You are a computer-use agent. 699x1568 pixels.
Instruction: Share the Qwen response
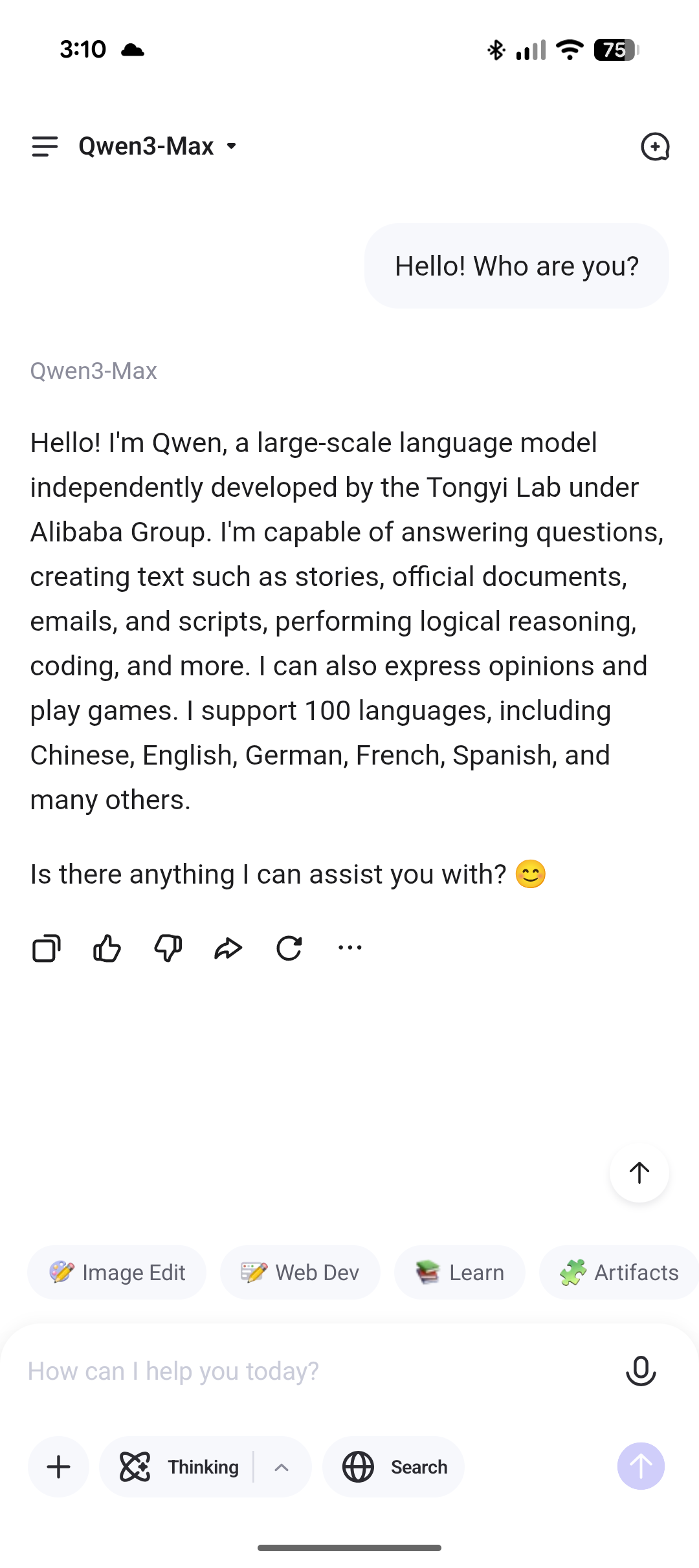[x=228, y=948]
